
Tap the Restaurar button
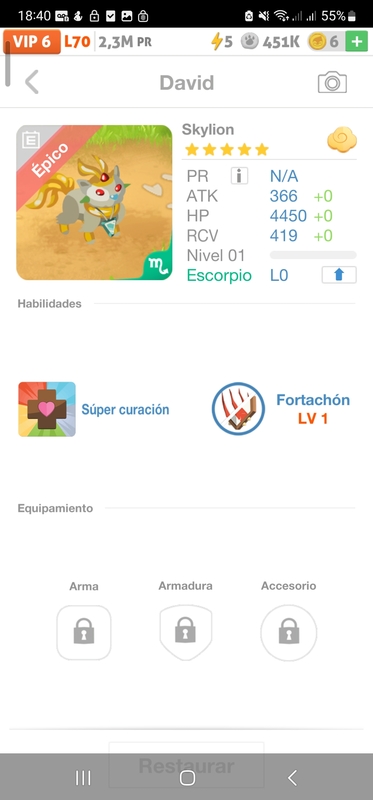(186, 765)
